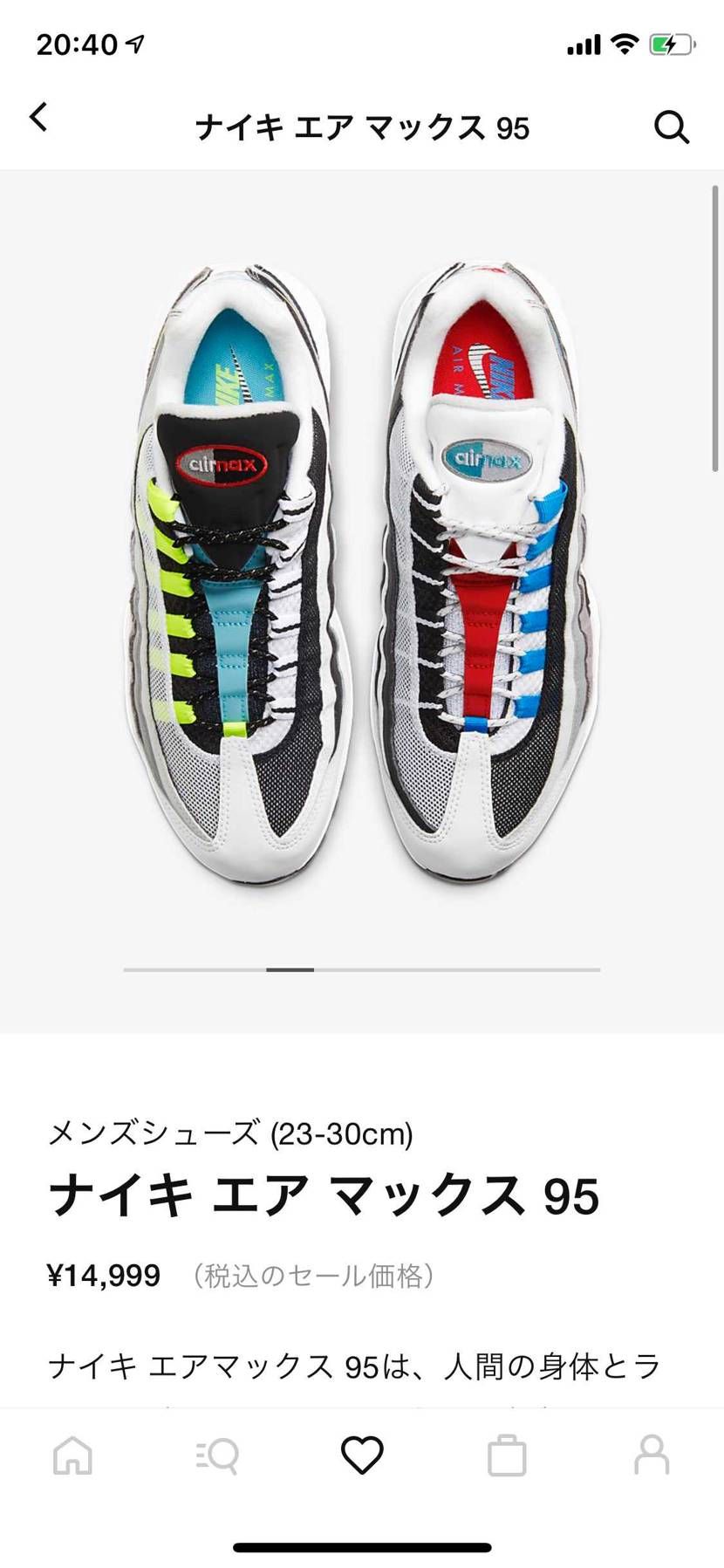This screenshot has height=1568, width=724.
Task: Tap the search magnifier icon in the header
Action: [x=671, y=127]
